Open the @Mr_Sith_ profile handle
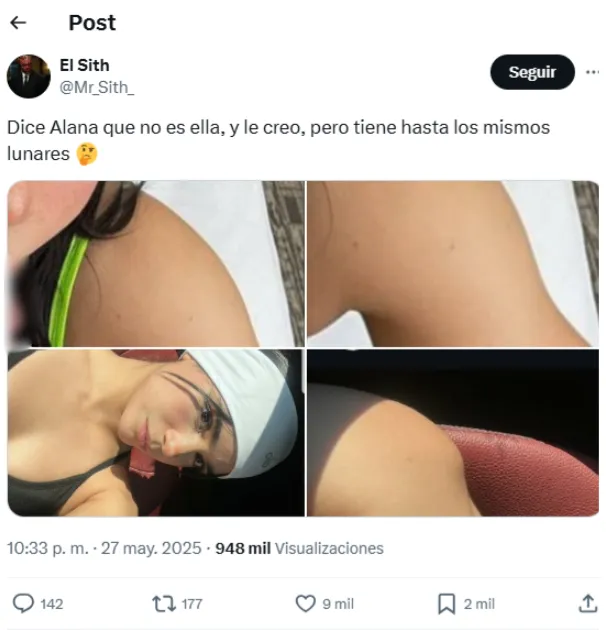The image size is (606, 630). tap(97, 87)
